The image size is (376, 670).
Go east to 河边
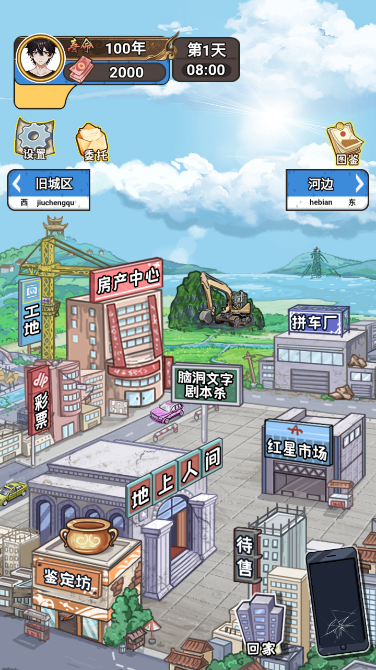click(x=327, y=190)
